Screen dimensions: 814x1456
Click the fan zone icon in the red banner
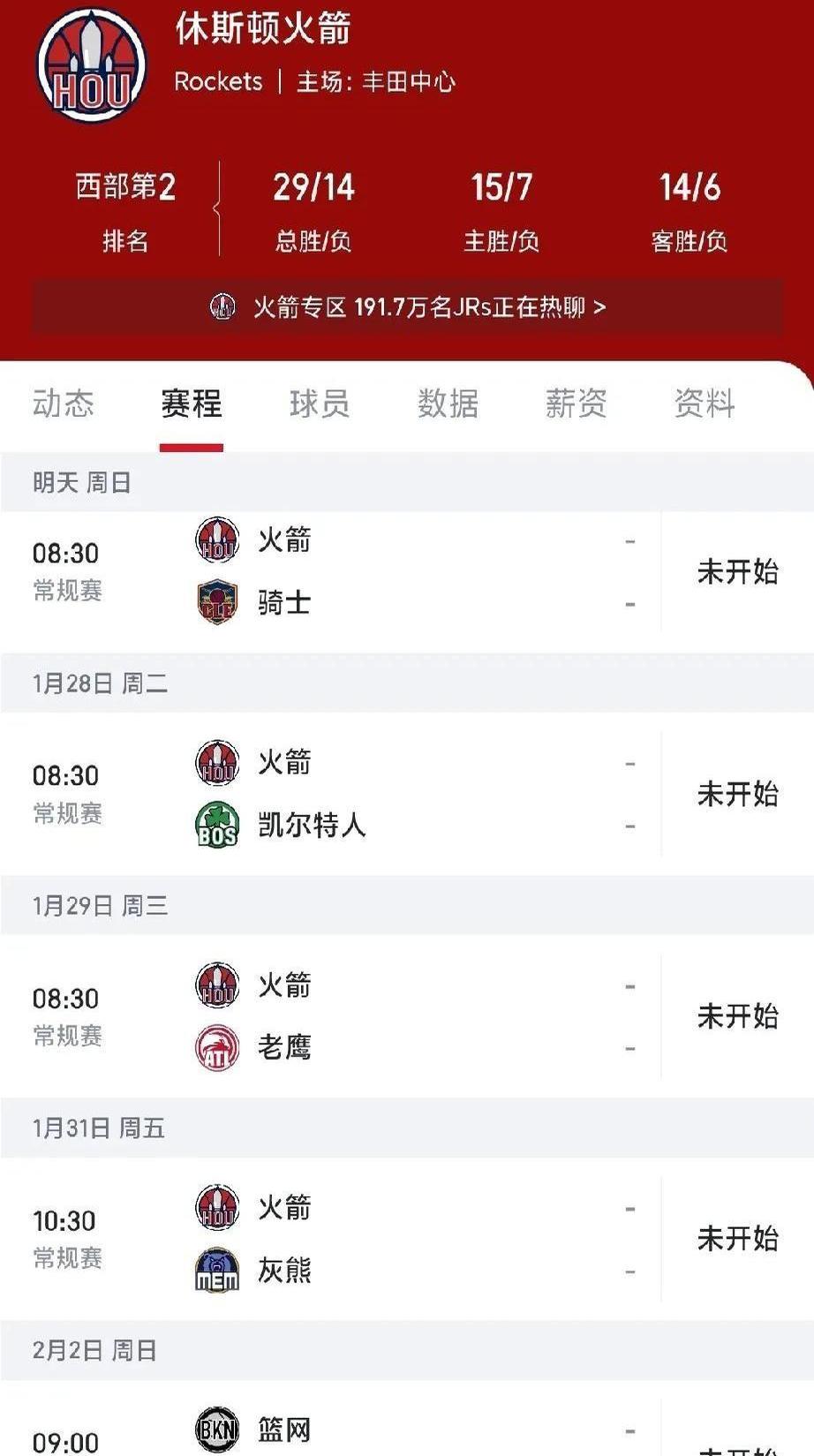pos(223,307)
